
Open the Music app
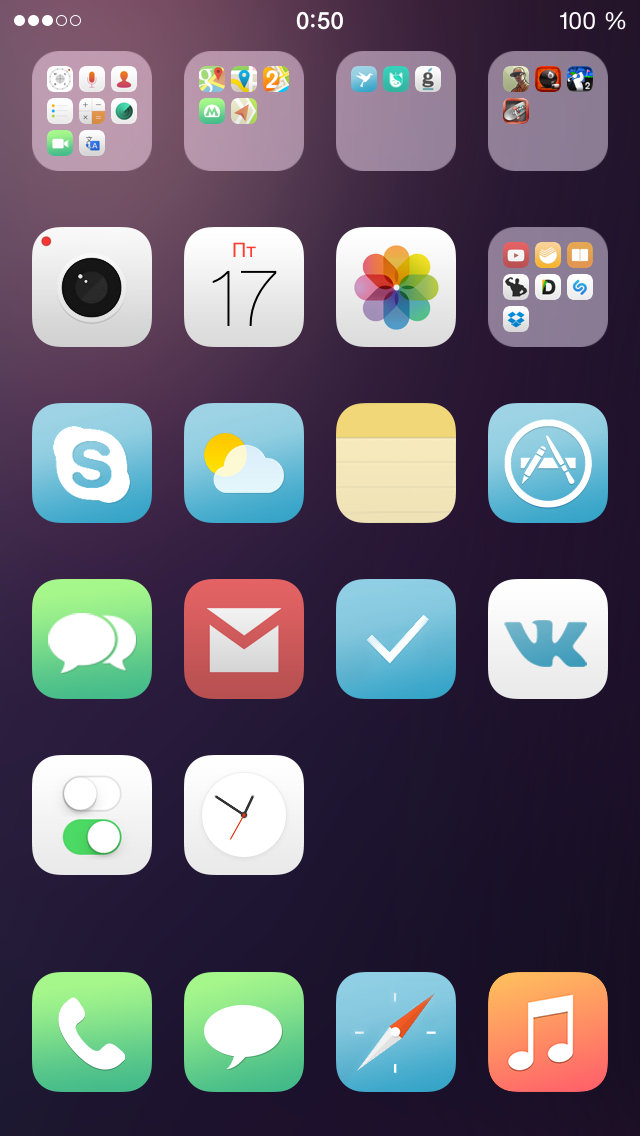coord(548,1032)
